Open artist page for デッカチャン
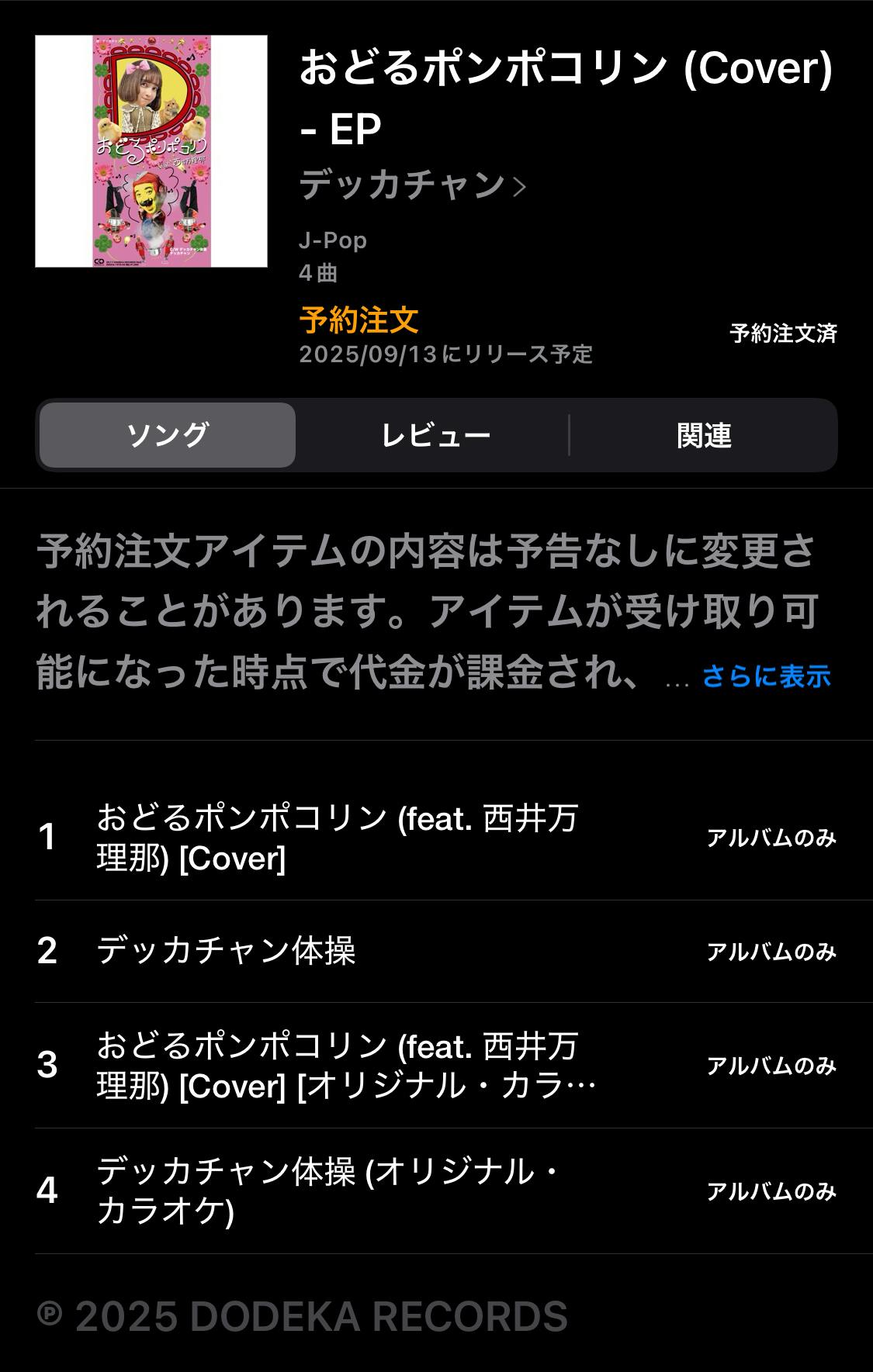 (x=411, y=185)
